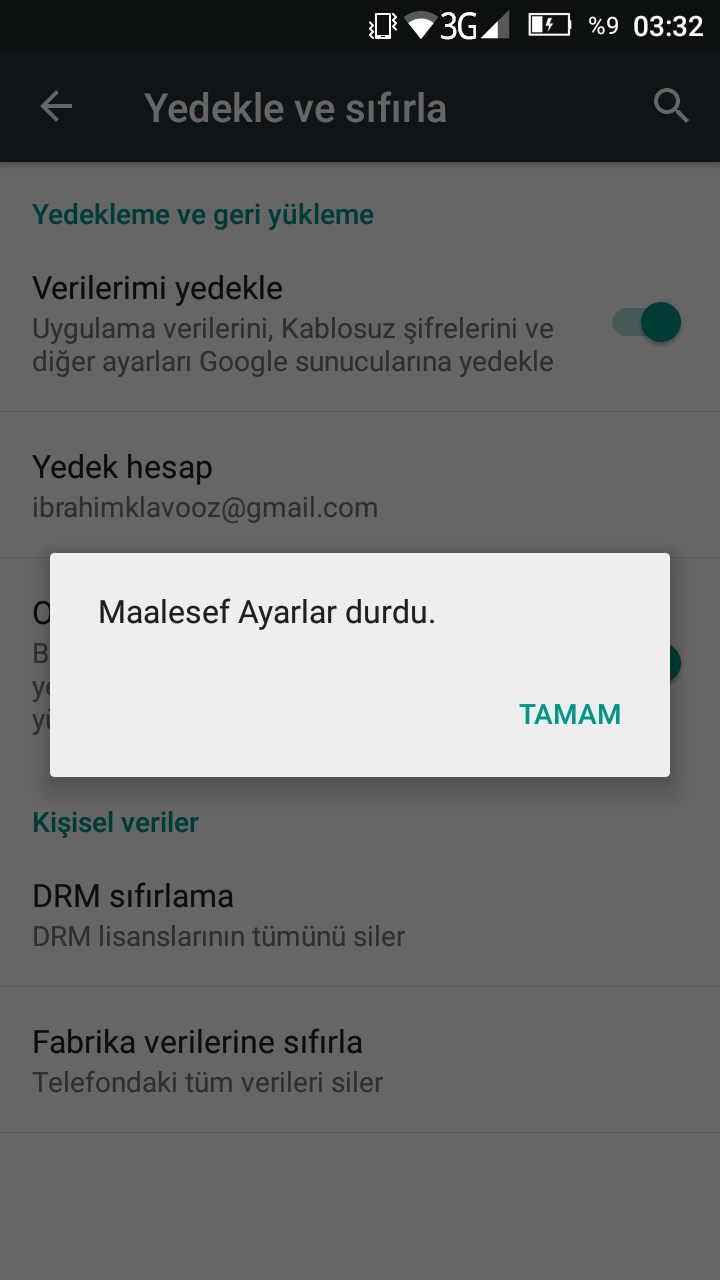Dismiss the crash dialog with TAMAM
720x1280 pixels.
tap(570, 714)
